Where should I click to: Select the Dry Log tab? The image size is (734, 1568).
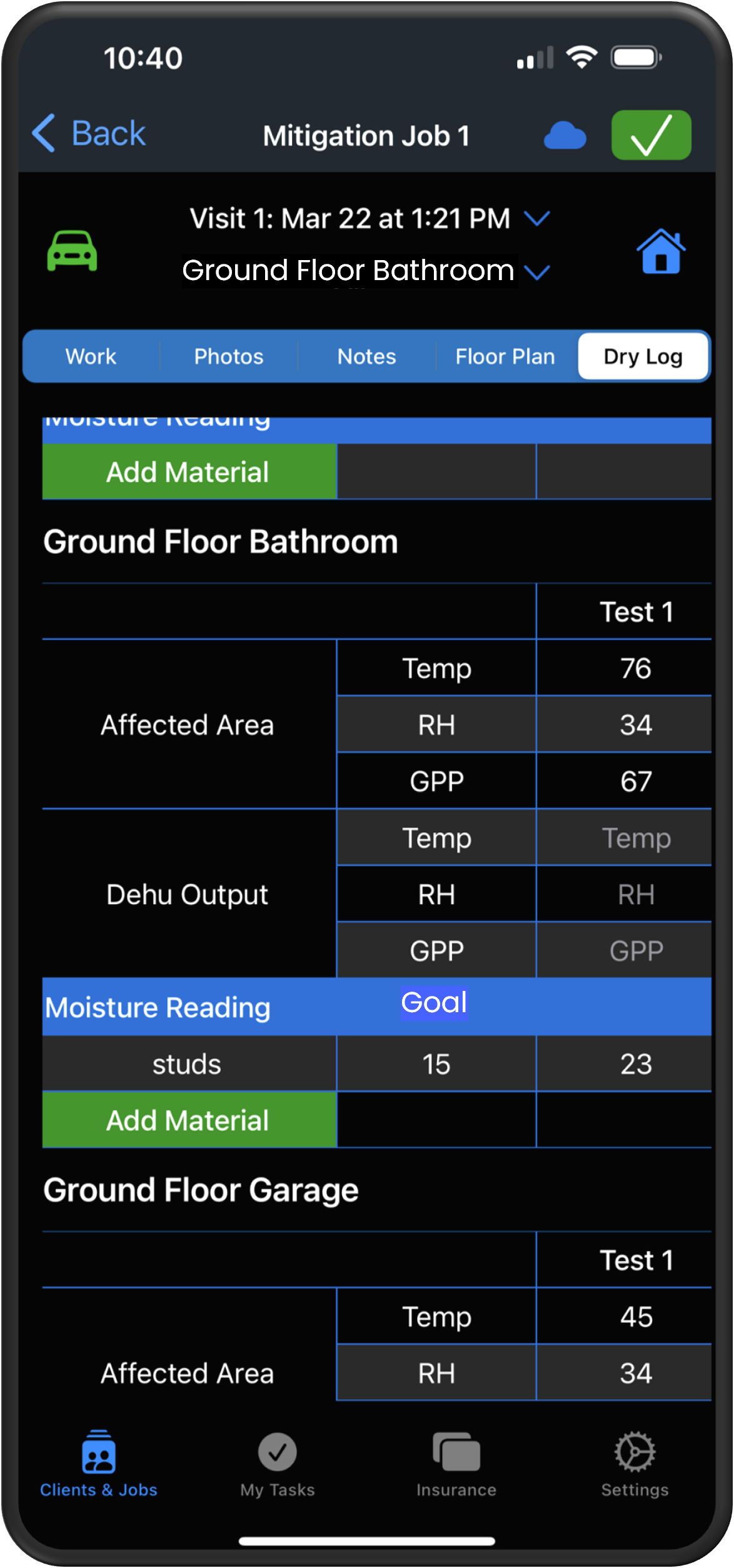pyautogui.click(x=643, y=356)
